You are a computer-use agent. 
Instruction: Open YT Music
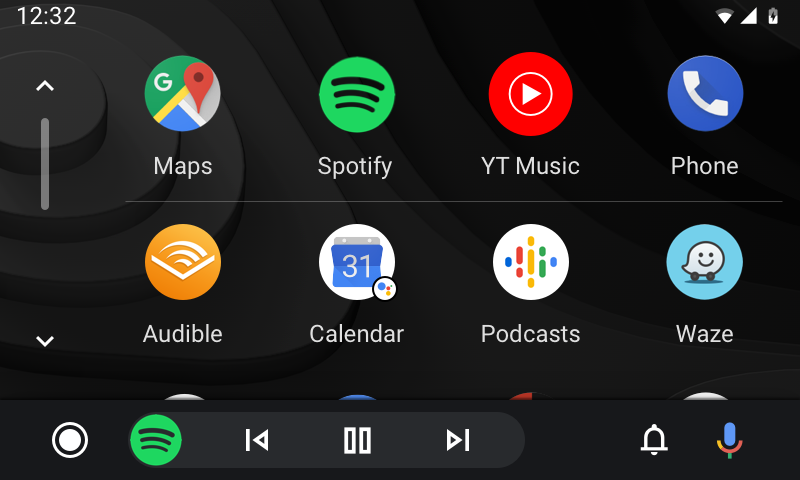click(x=530, y=95)
